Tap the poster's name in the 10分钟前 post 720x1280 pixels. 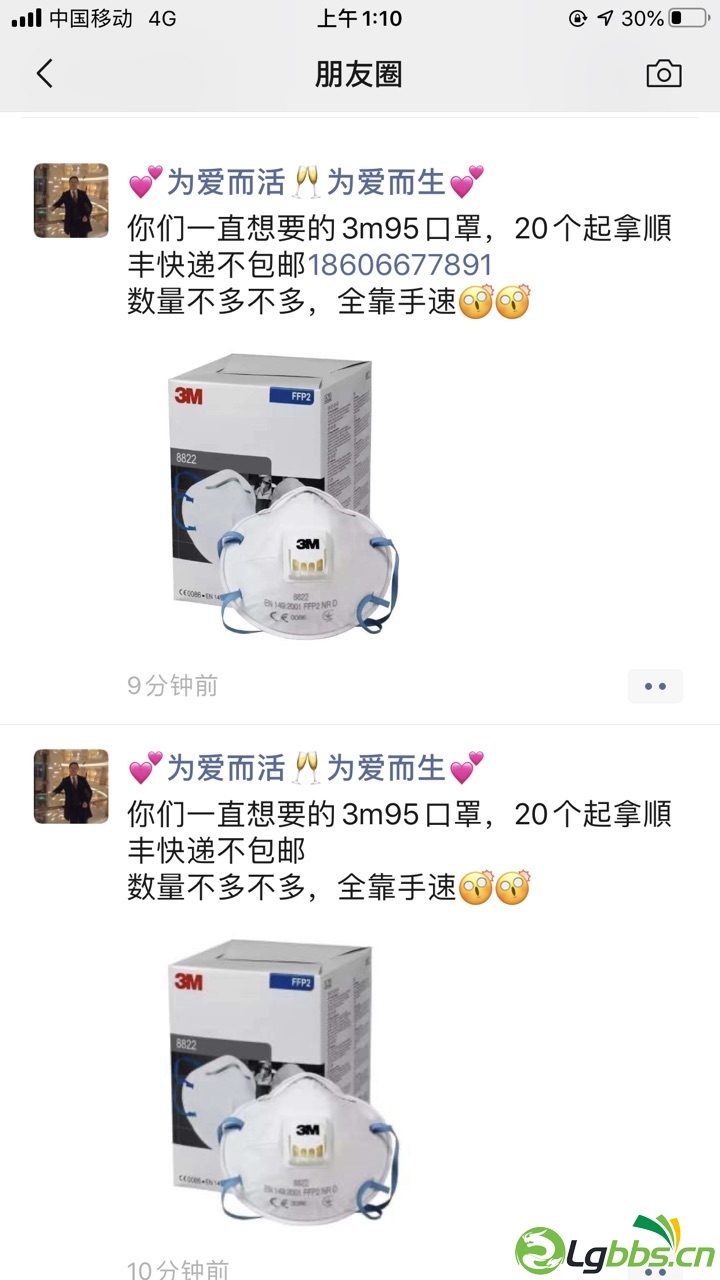click(306, 768)
